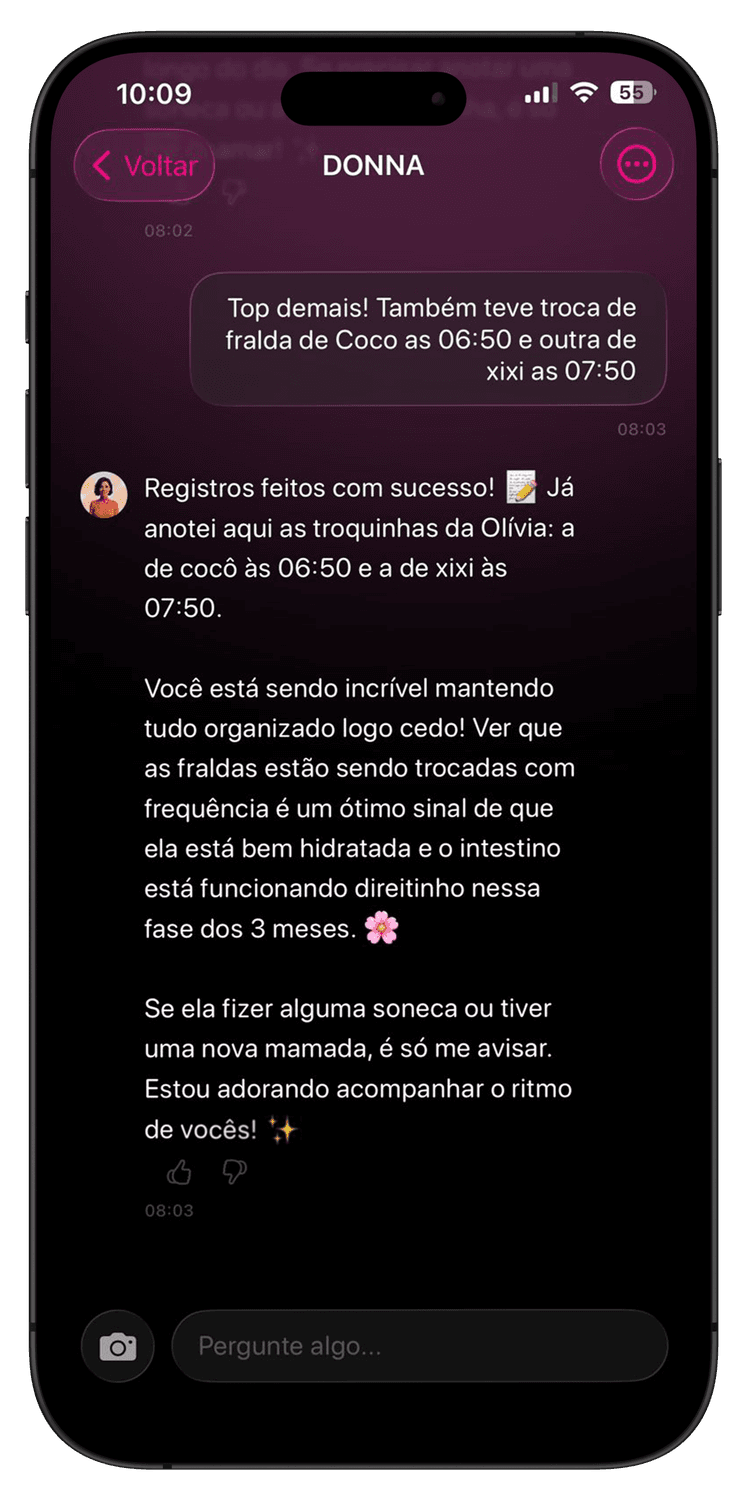Tap DONNA's profile avatar picture

pos(103,494)
